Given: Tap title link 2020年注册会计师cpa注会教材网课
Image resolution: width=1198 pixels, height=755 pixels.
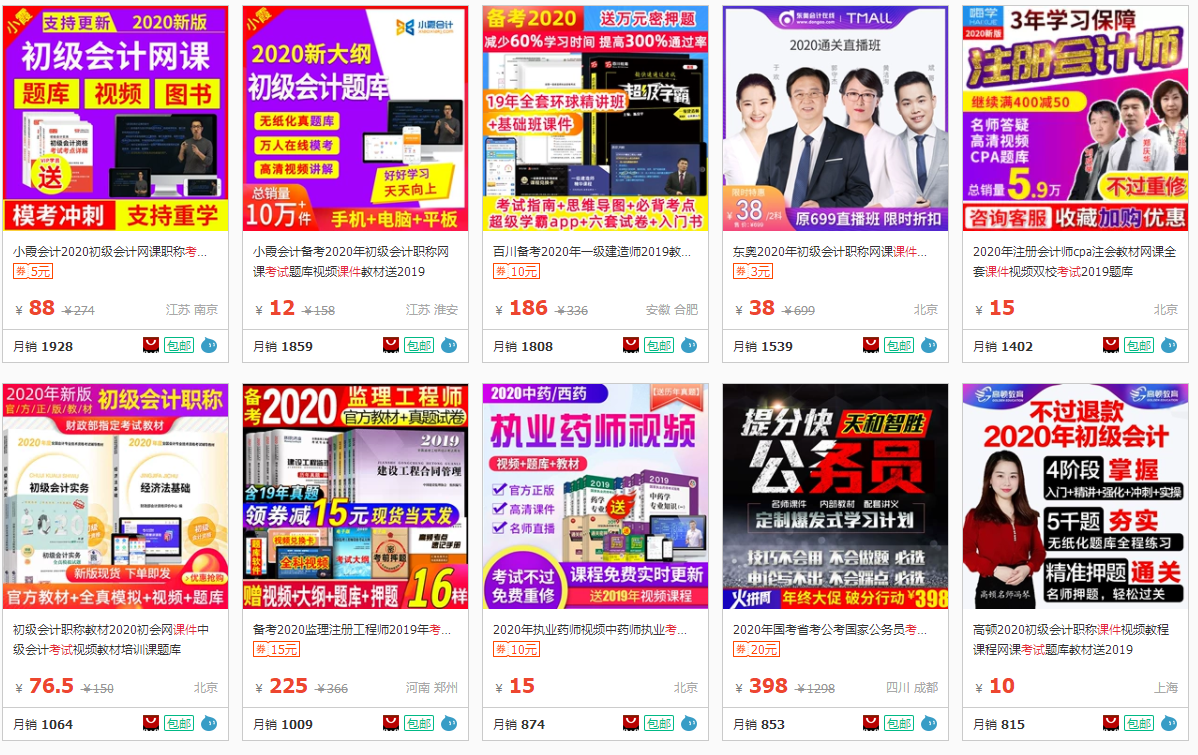Looking at the screenshot, I should pos(1074,252).
